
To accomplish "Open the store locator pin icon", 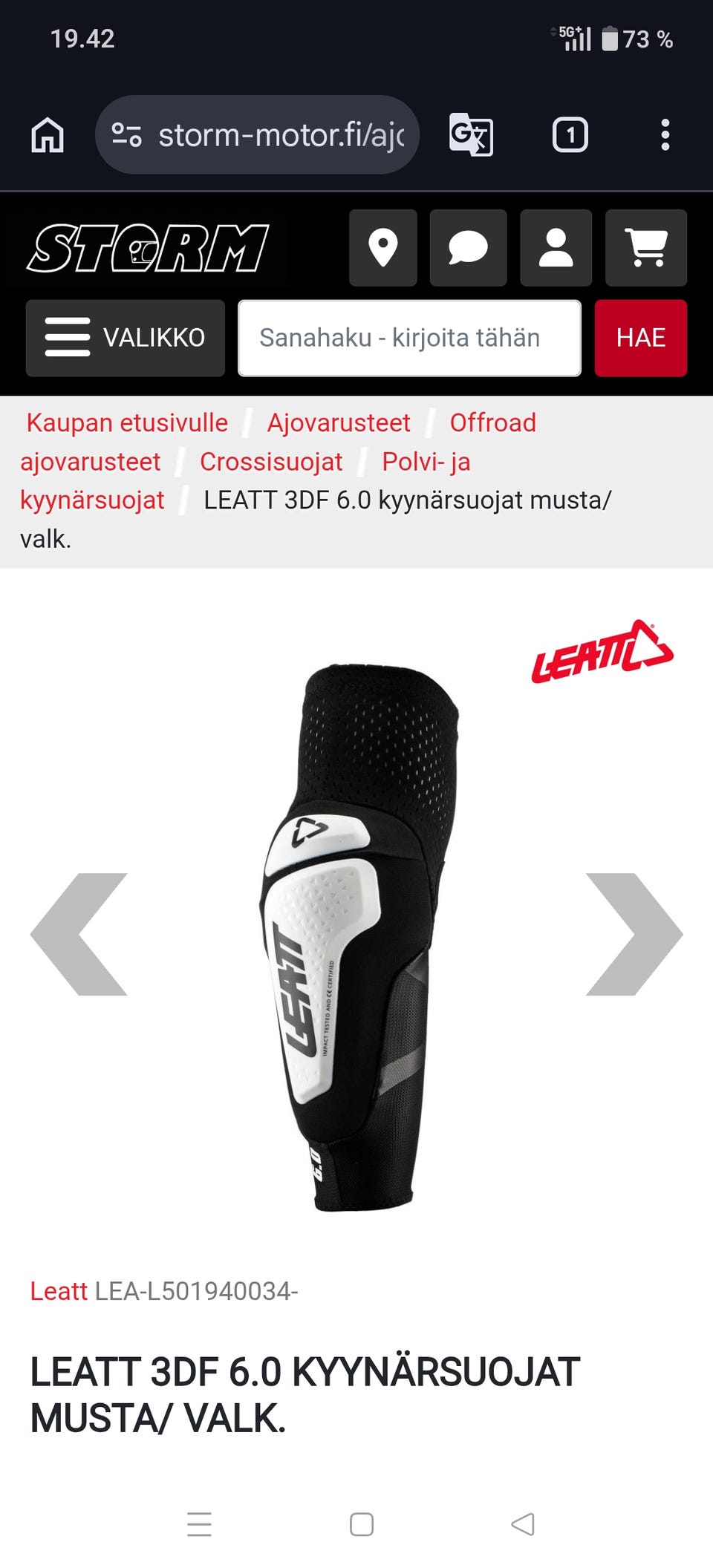I will 383,248.
